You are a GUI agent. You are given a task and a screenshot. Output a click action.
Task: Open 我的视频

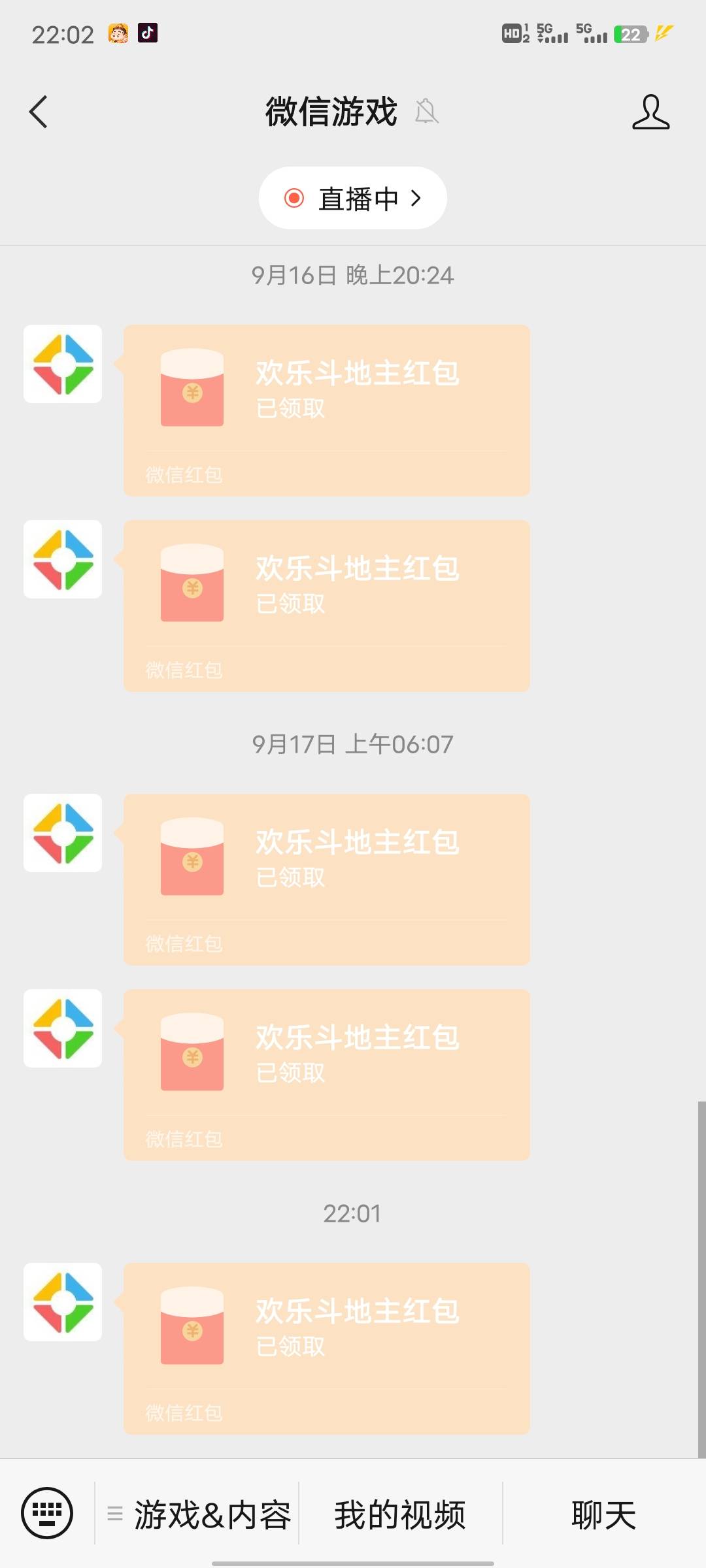[x=400, y=1514]
